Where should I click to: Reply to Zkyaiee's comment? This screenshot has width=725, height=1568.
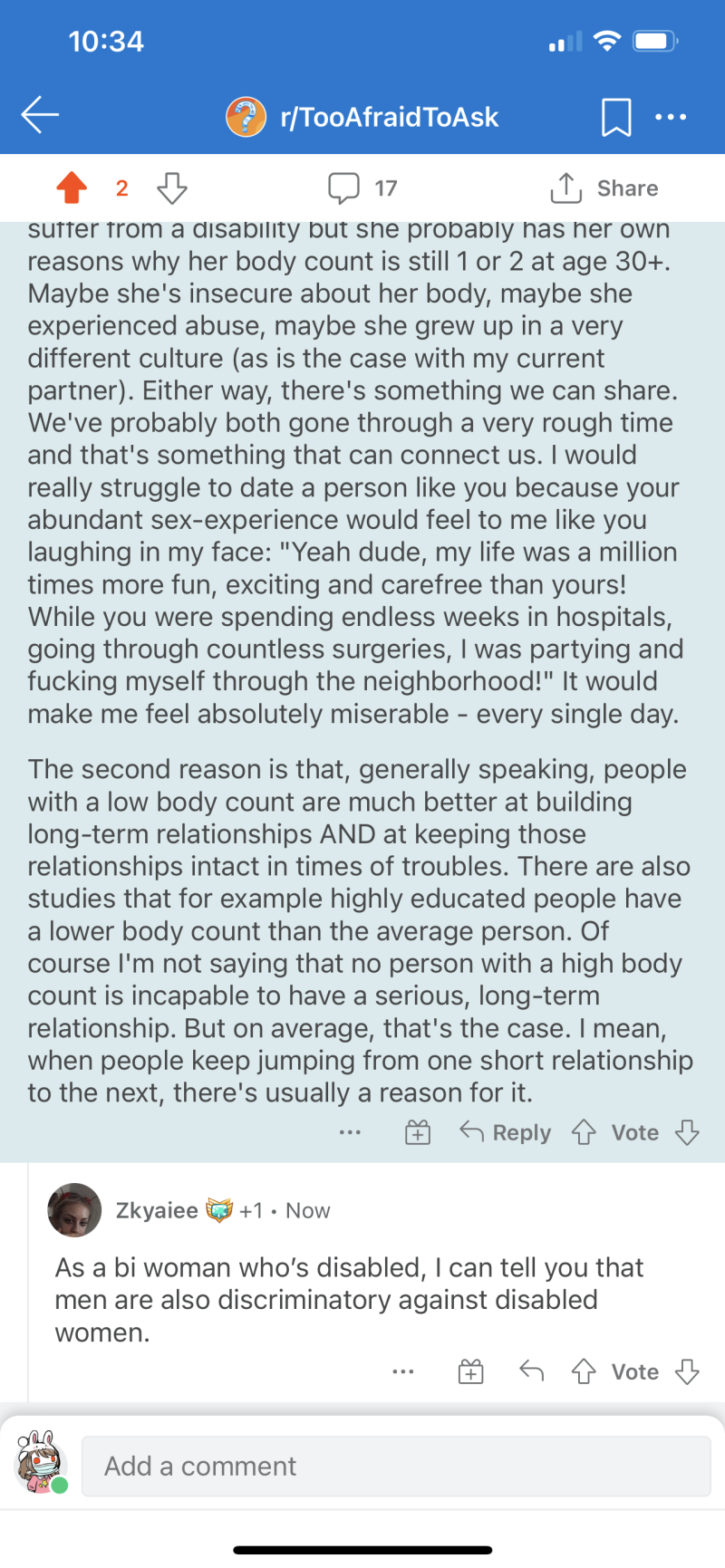[x=532, y=1371]
